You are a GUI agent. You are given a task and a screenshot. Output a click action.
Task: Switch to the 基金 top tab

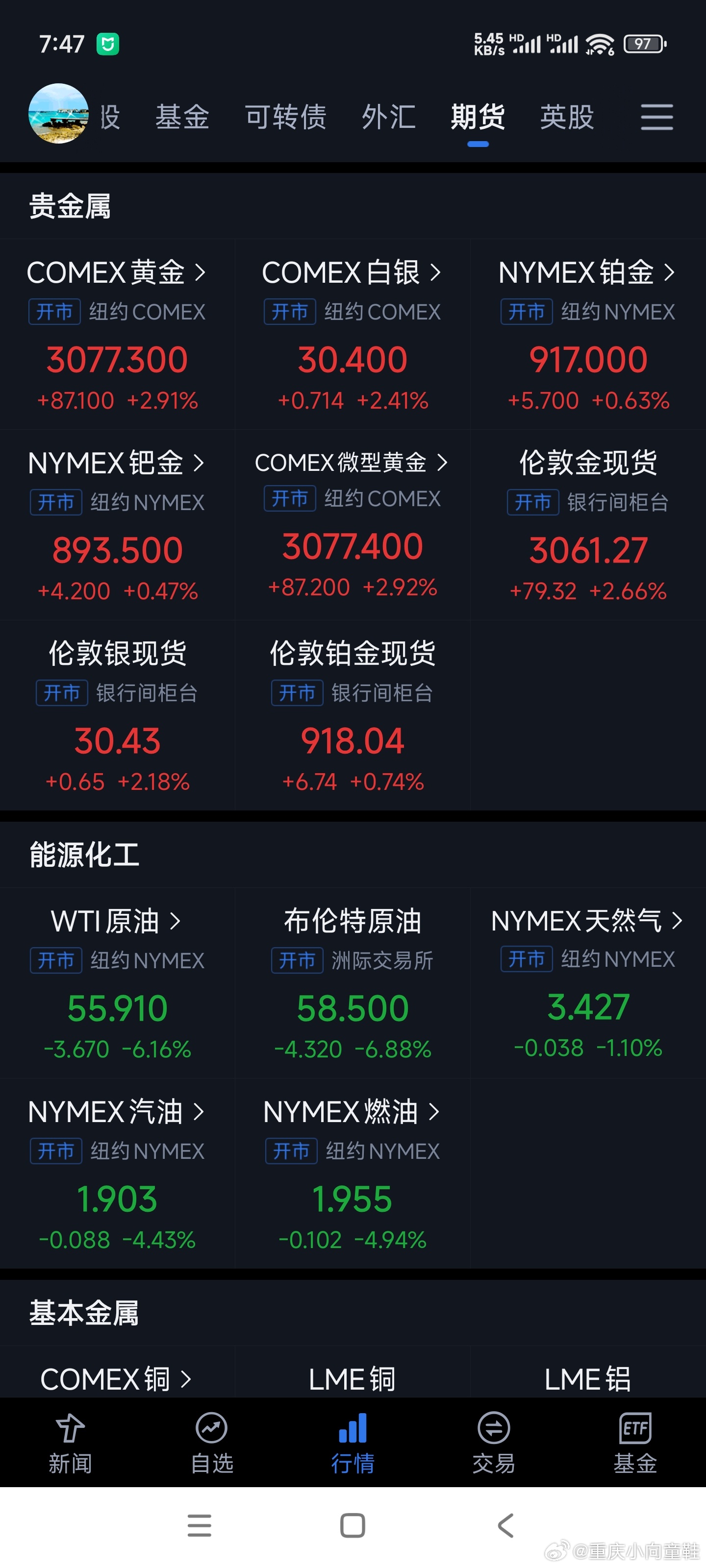tap(182, 117)
